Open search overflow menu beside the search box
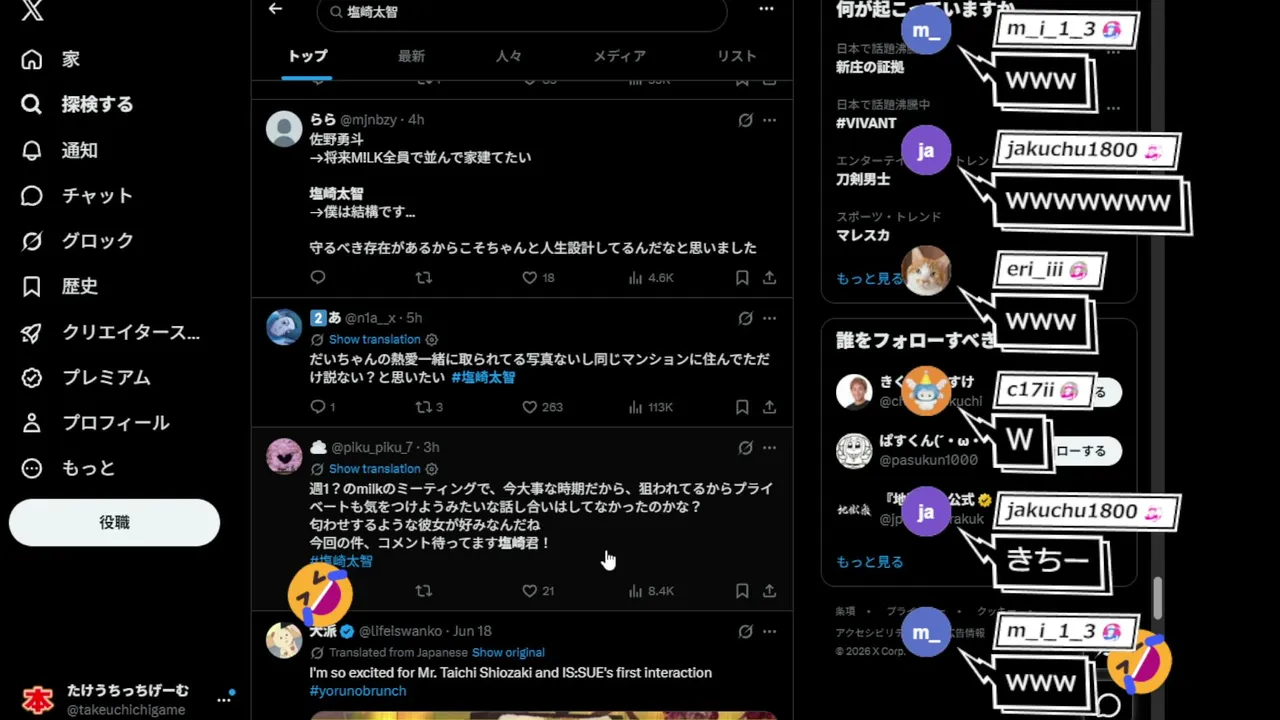The image size is (1280, 720). pyautogui.click(x=766, y=9)
